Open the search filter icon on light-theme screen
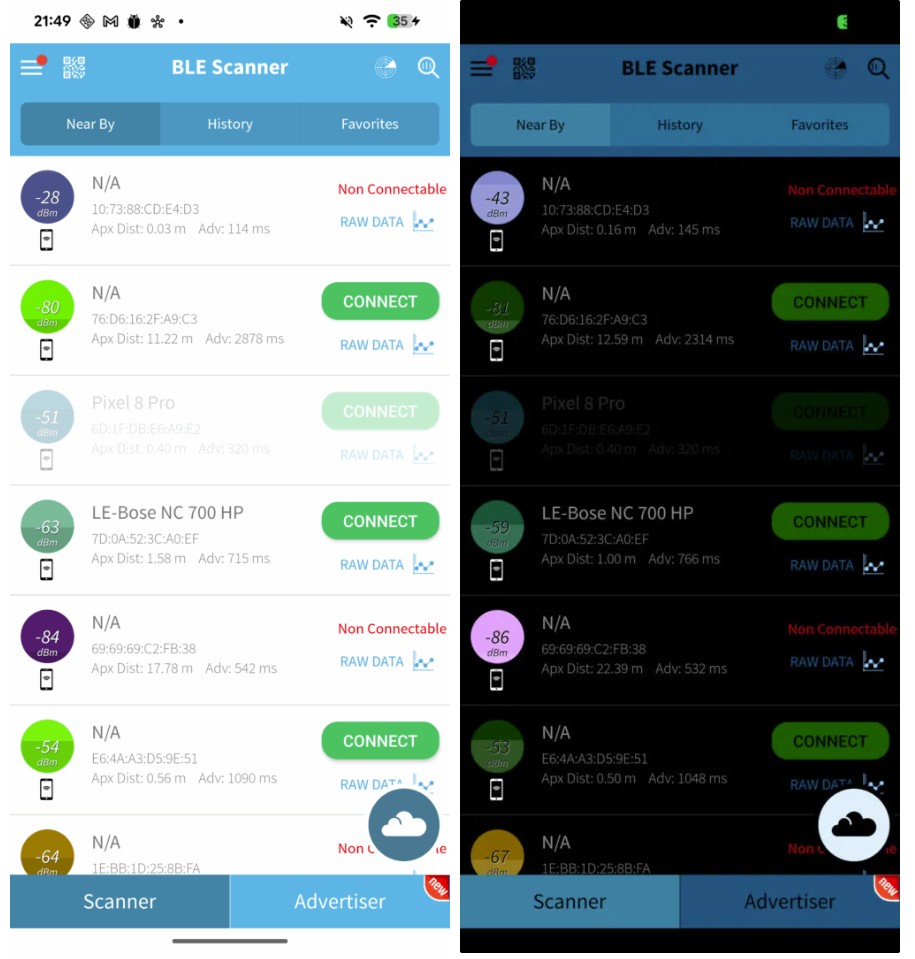Screen dimensions: 915x959 pos(428,67)
